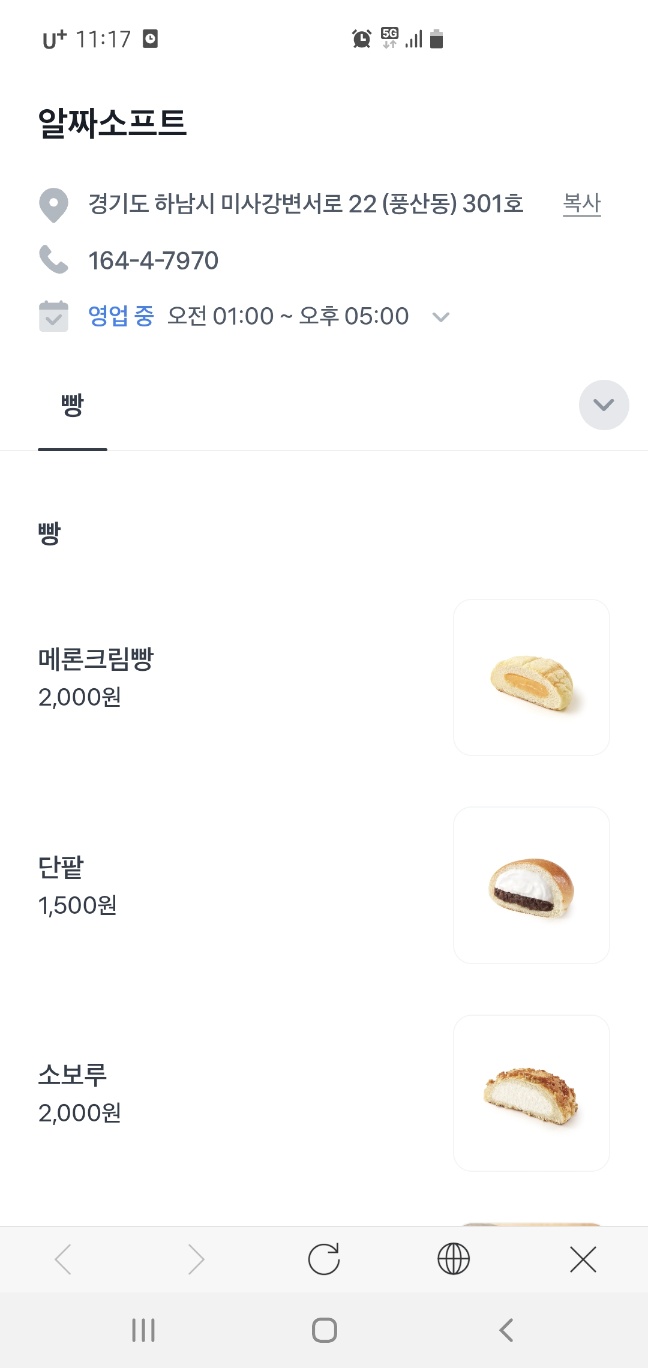Open the 소보루 menu item
This screenshot has height=1368, width=648.
tap(73, 1075)
